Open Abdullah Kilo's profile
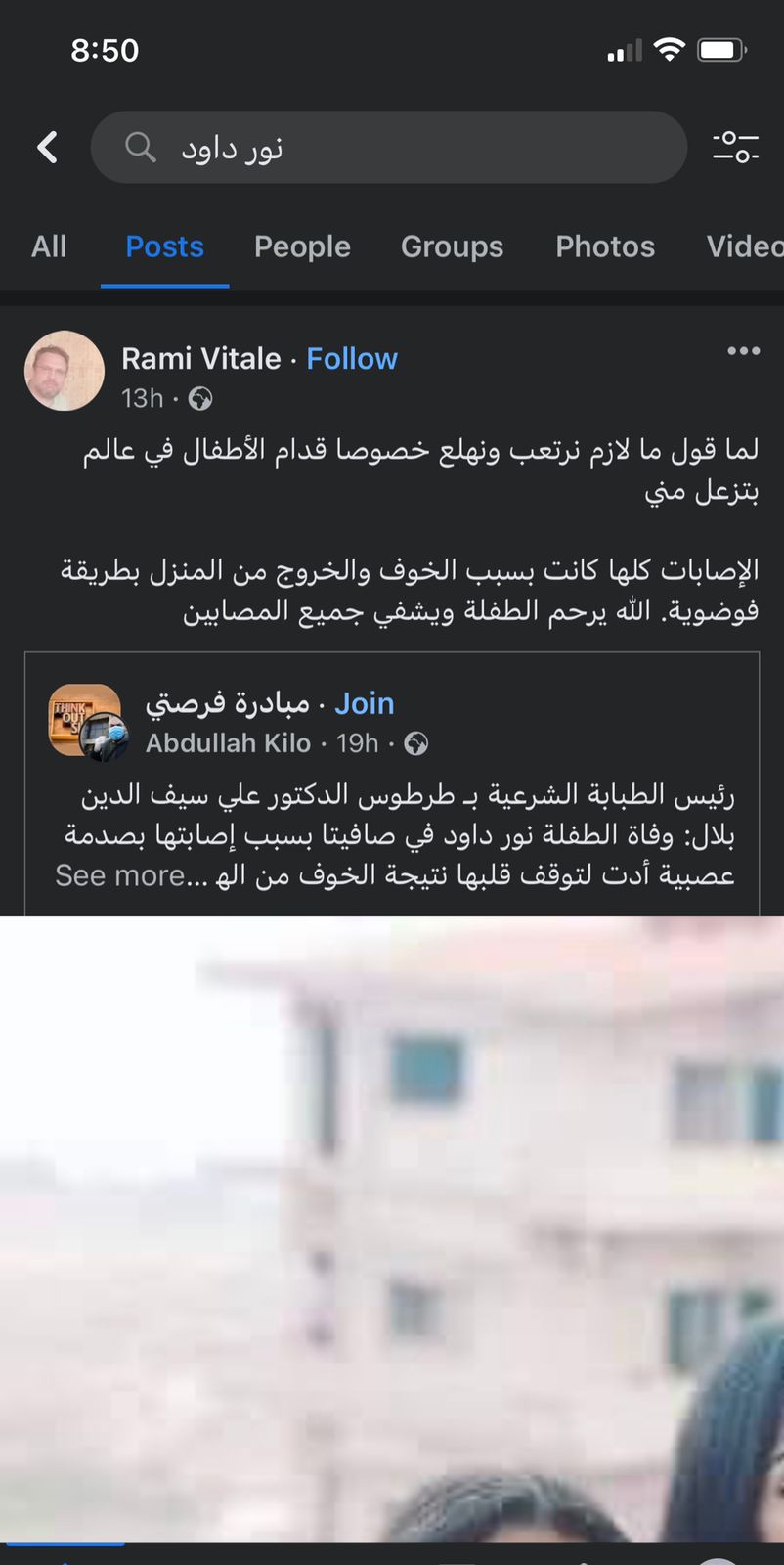Viewport: 784px width, 1565px height. pyautogui.click(x=228, y=743)
